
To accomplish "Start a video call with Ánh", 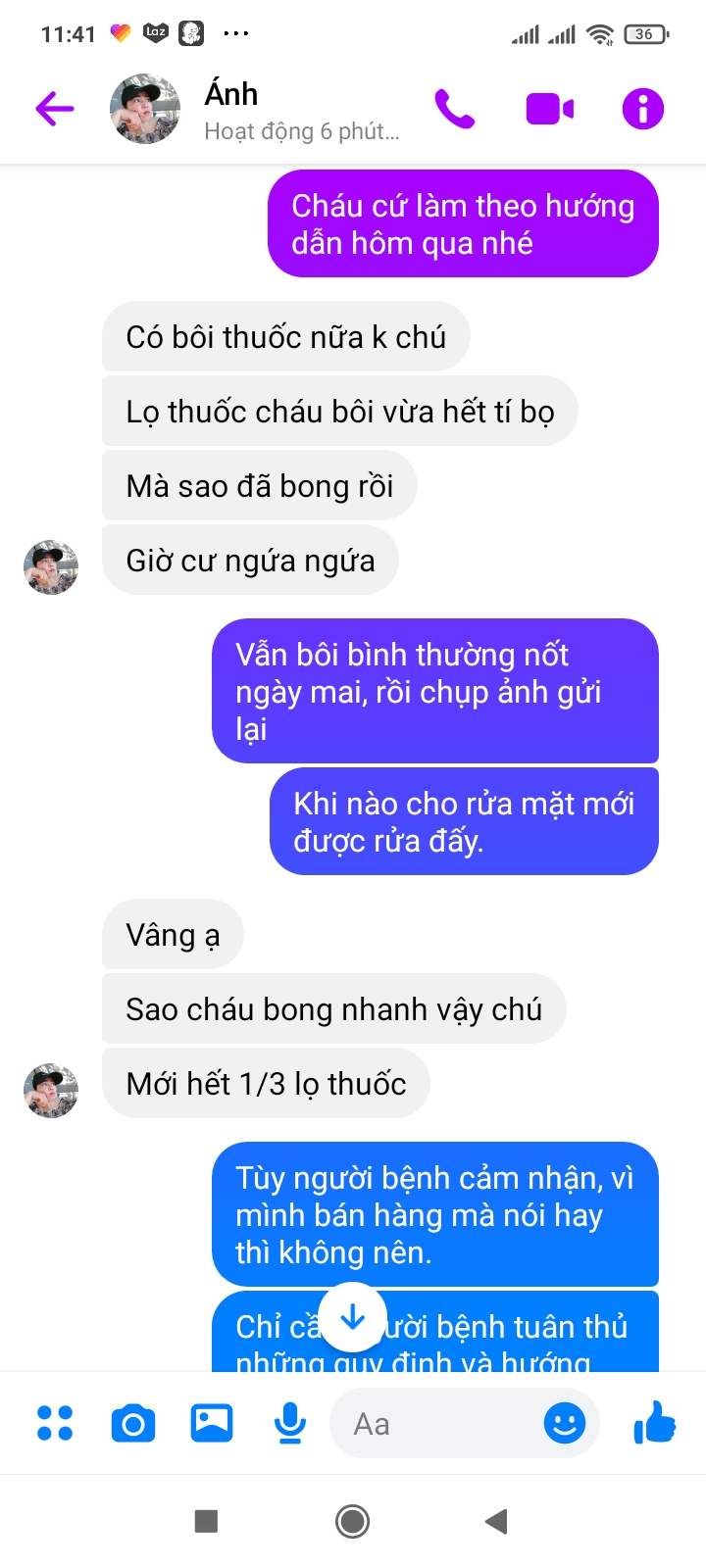I will click(549, 109).
